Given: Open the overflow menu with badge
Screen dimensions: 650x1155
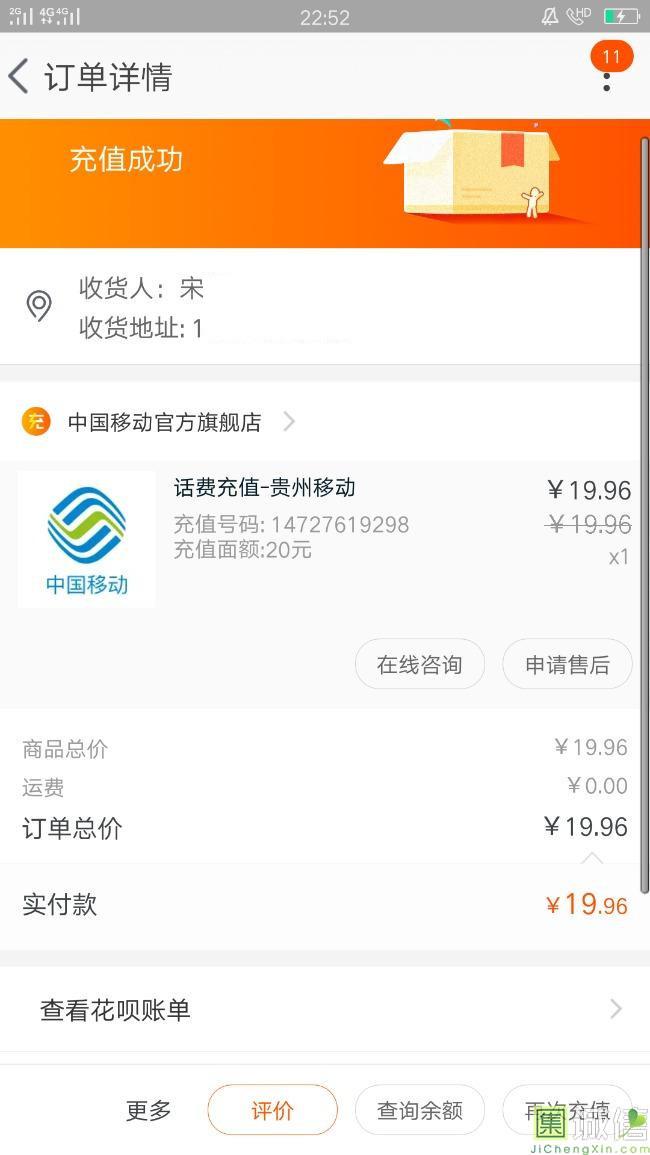Looking at the screenshot, I should pos(607,72).
